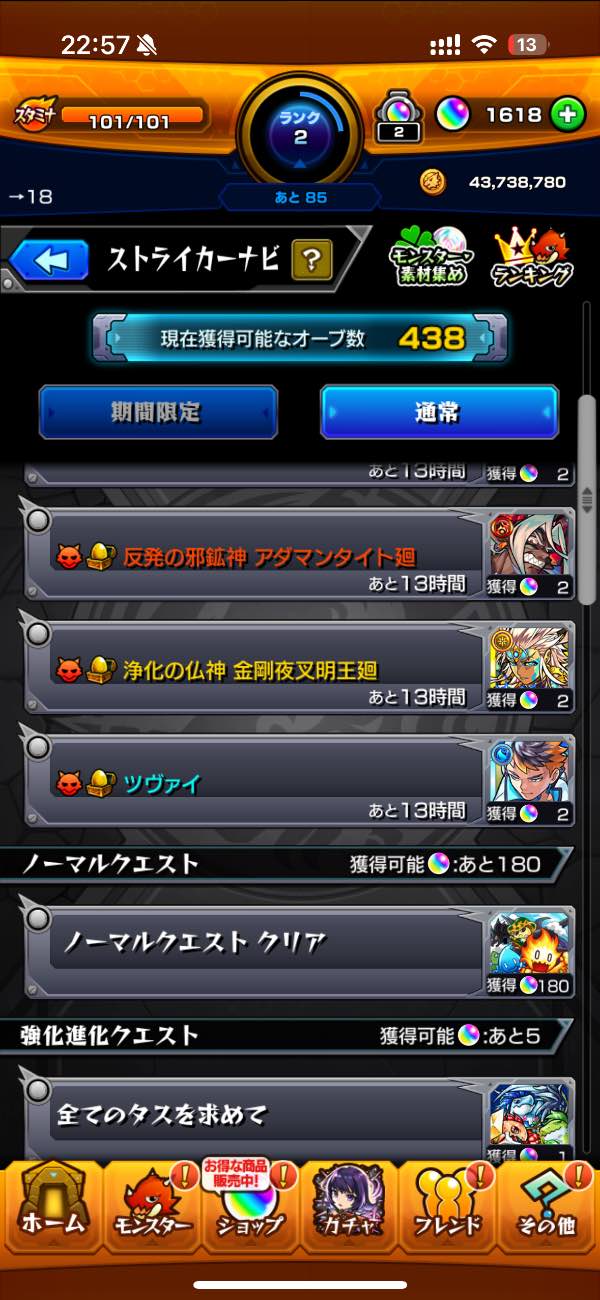Tap the ランク 2 player rank badge
600x1300 pixels.
tap(300, 130)
